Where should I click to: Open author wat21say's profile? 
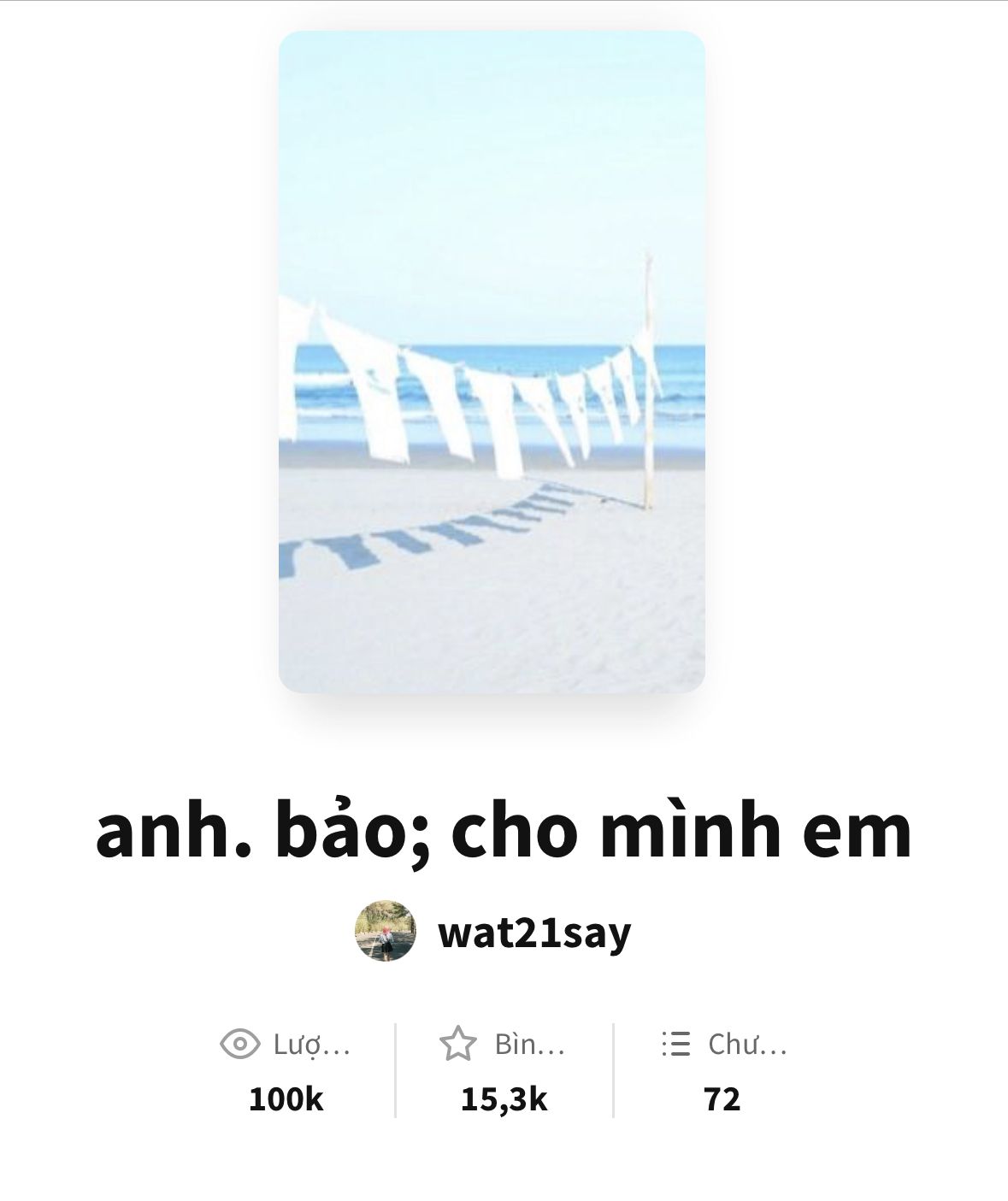(x=533, y=933)
